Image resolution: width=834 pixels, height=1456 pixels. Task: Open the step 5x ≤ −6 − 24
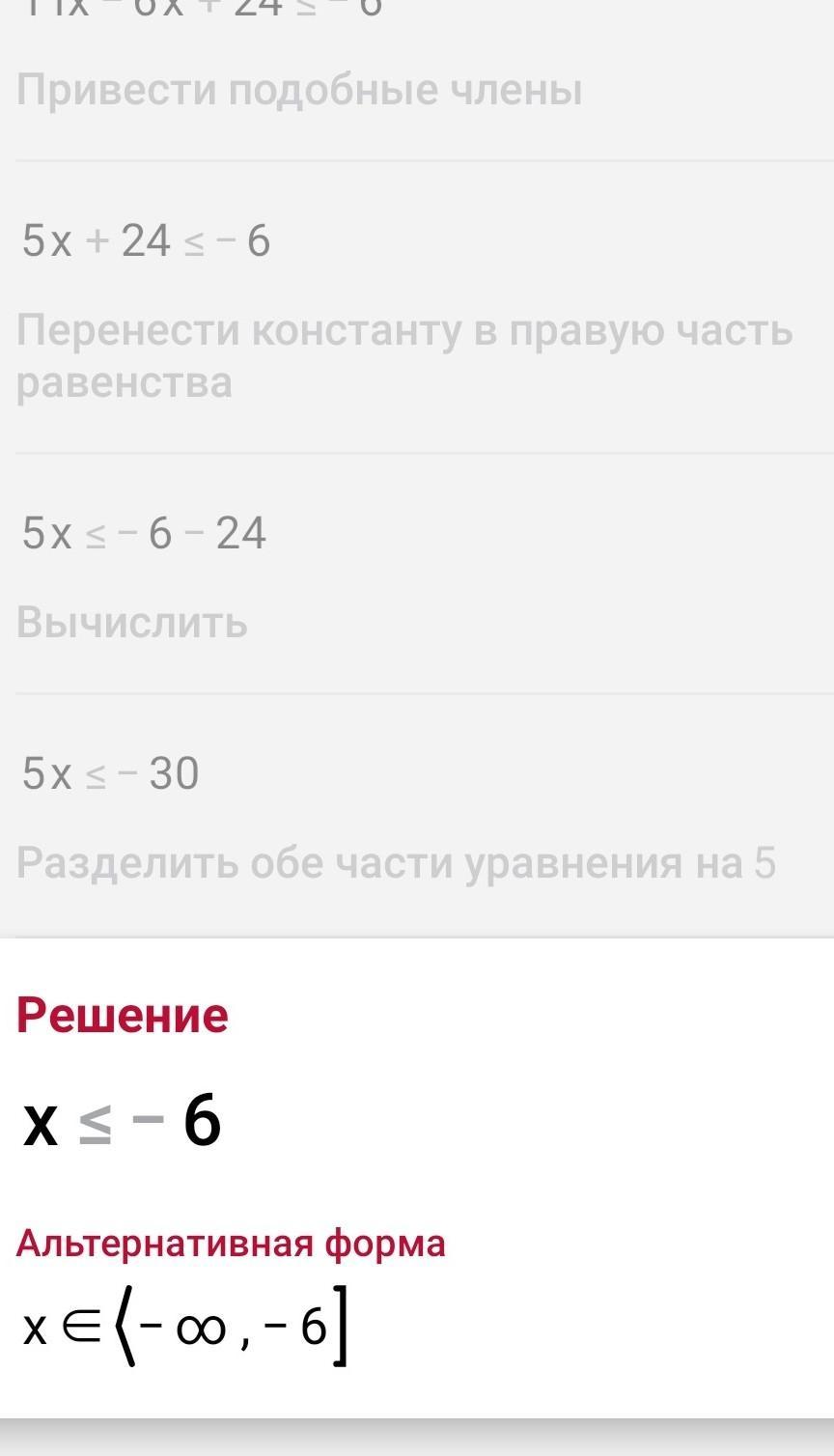coord(417,574)
